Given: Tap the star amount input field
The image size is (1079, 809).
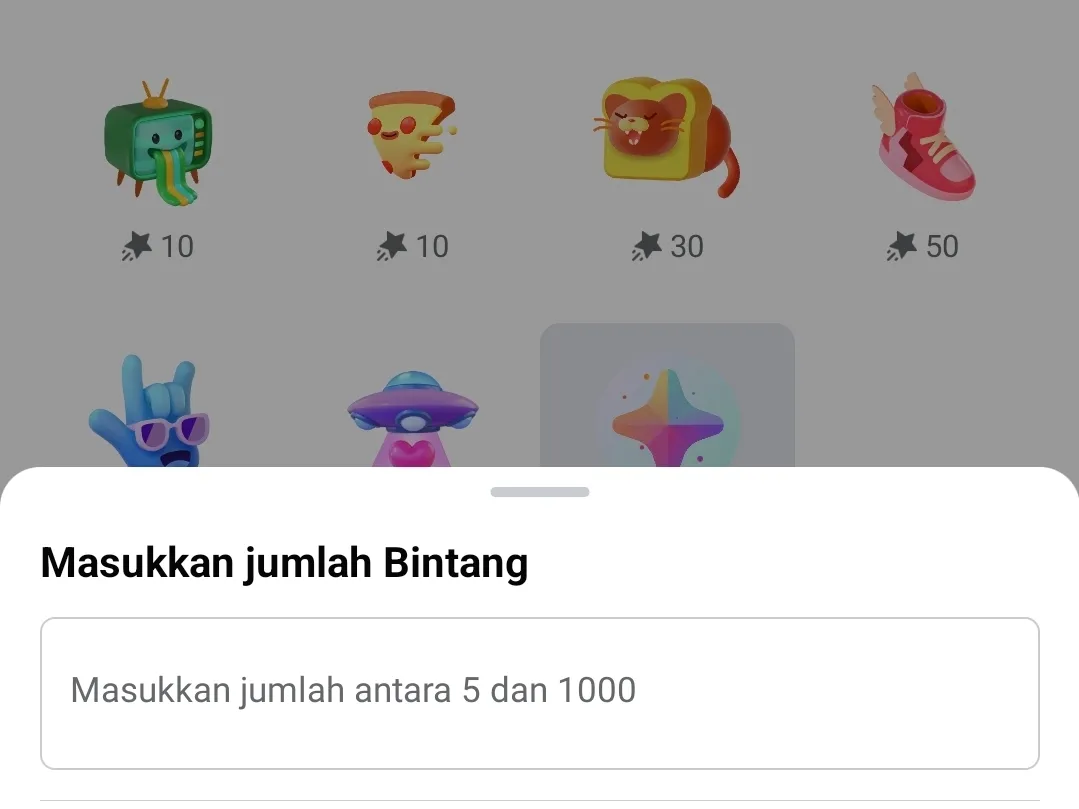Looking at the screenshot, I should [539, 692].
